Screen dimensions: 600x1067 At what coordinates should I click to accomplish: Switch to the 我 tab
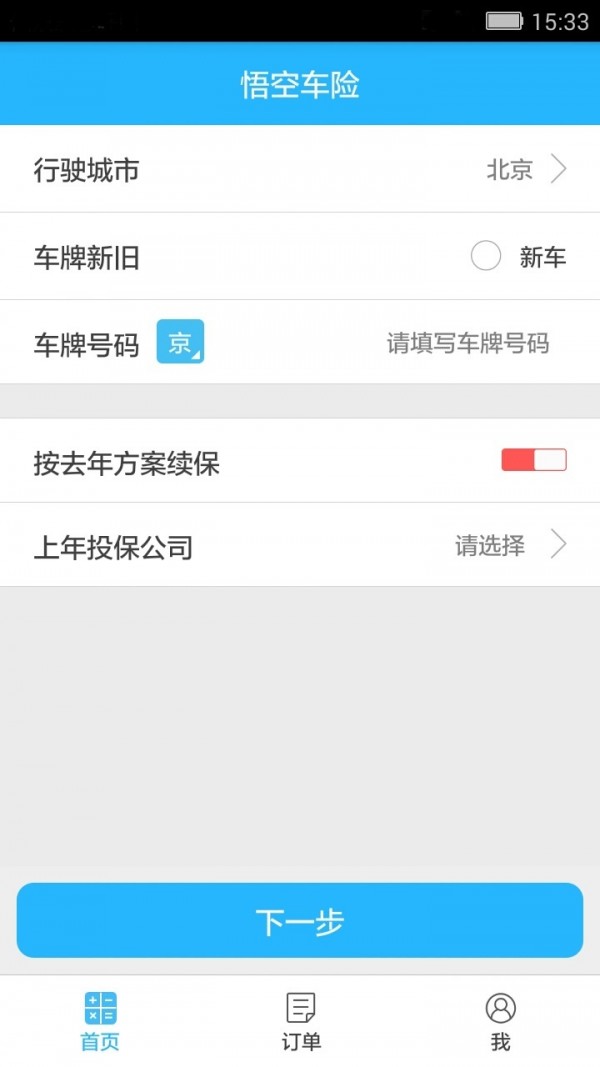(x=500, y=1021)
